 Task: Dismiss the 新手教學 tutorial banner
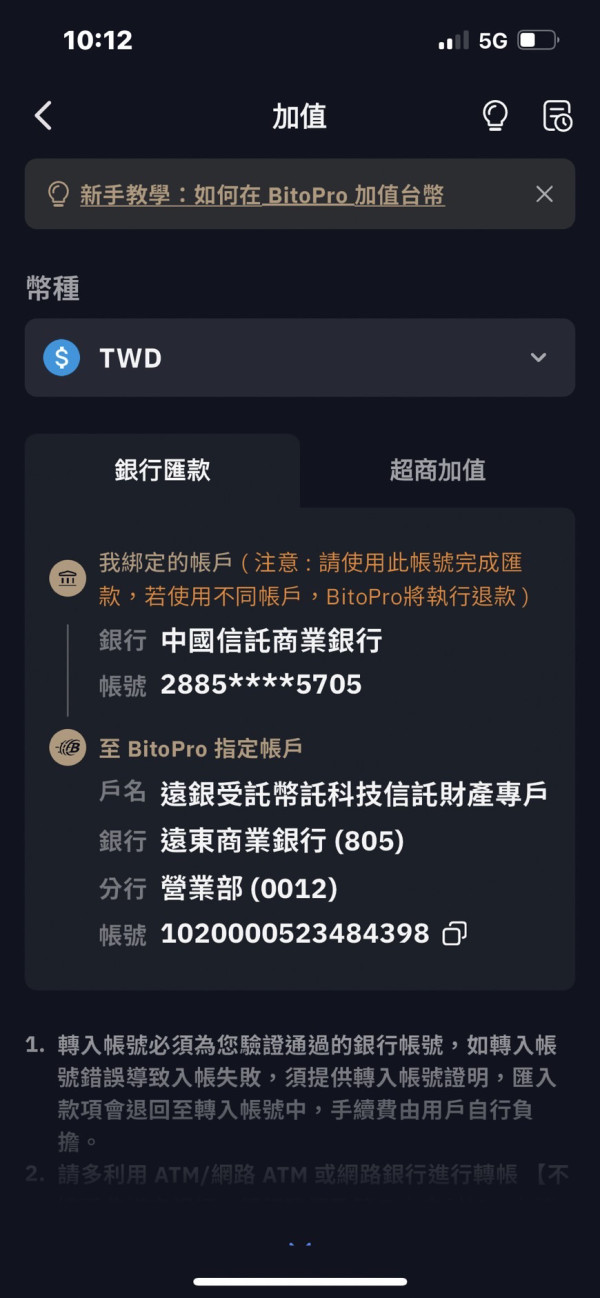544,194
